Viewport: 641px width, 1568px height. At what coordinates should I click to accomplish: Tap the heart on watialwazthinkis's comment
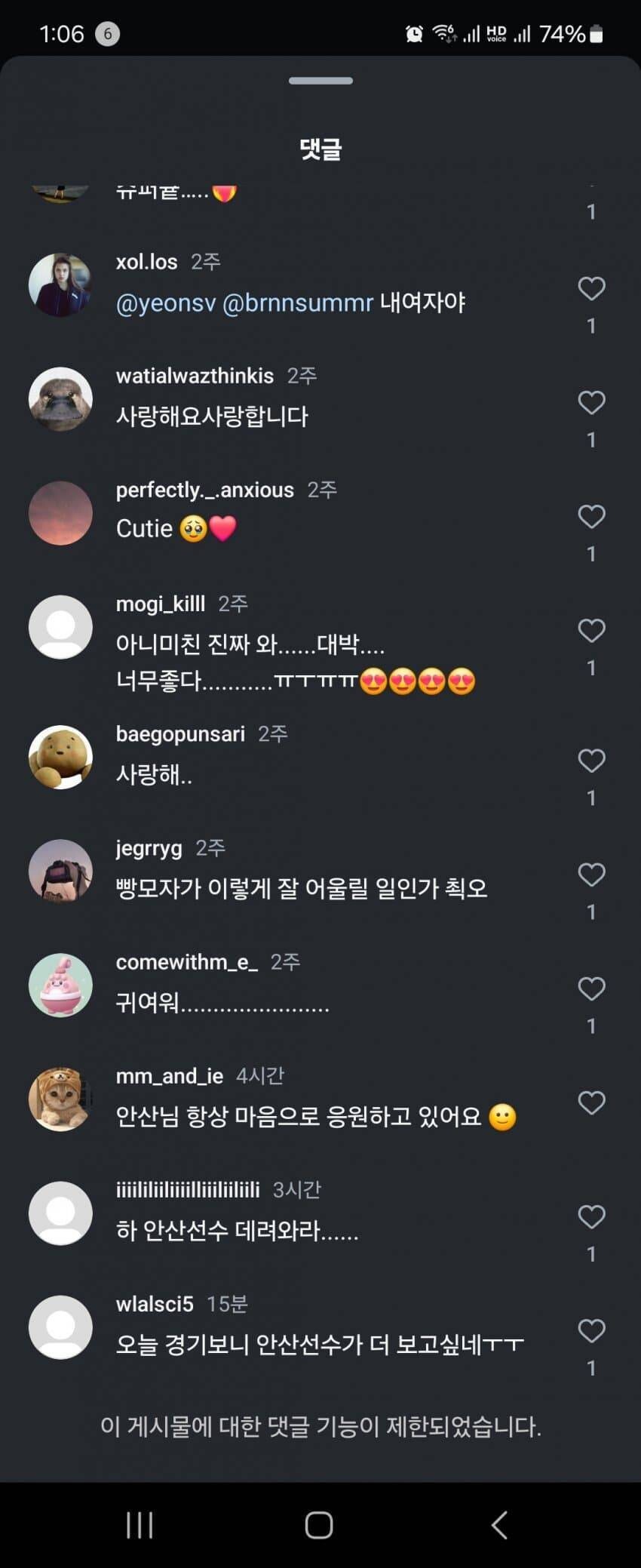pyautogui.click(x=590, y=402)
